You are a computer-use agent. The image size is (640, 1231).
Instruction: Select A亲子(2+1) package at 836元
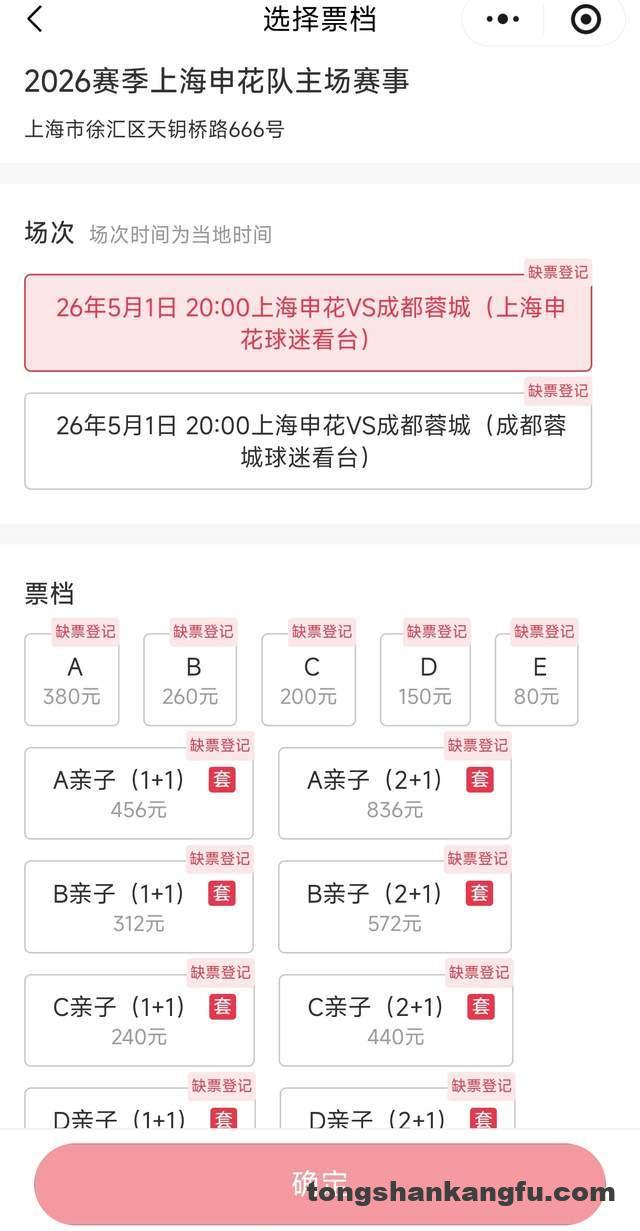(394, 793)
